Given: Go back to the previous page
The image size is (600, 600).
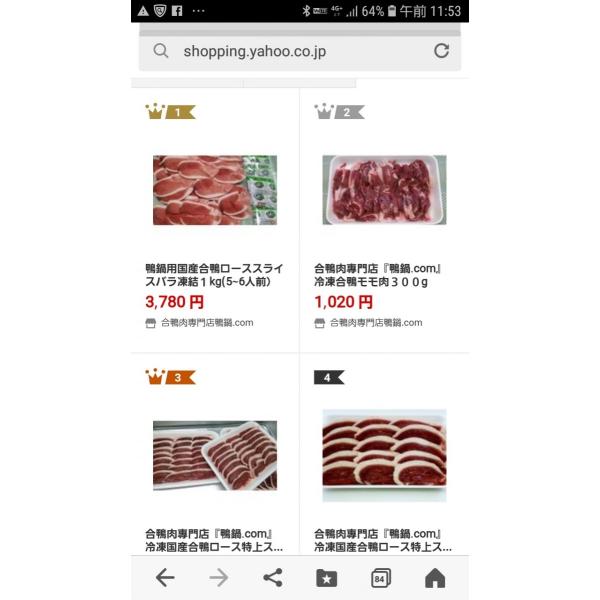Looking at the screenshot, I should tap(165, 578).
